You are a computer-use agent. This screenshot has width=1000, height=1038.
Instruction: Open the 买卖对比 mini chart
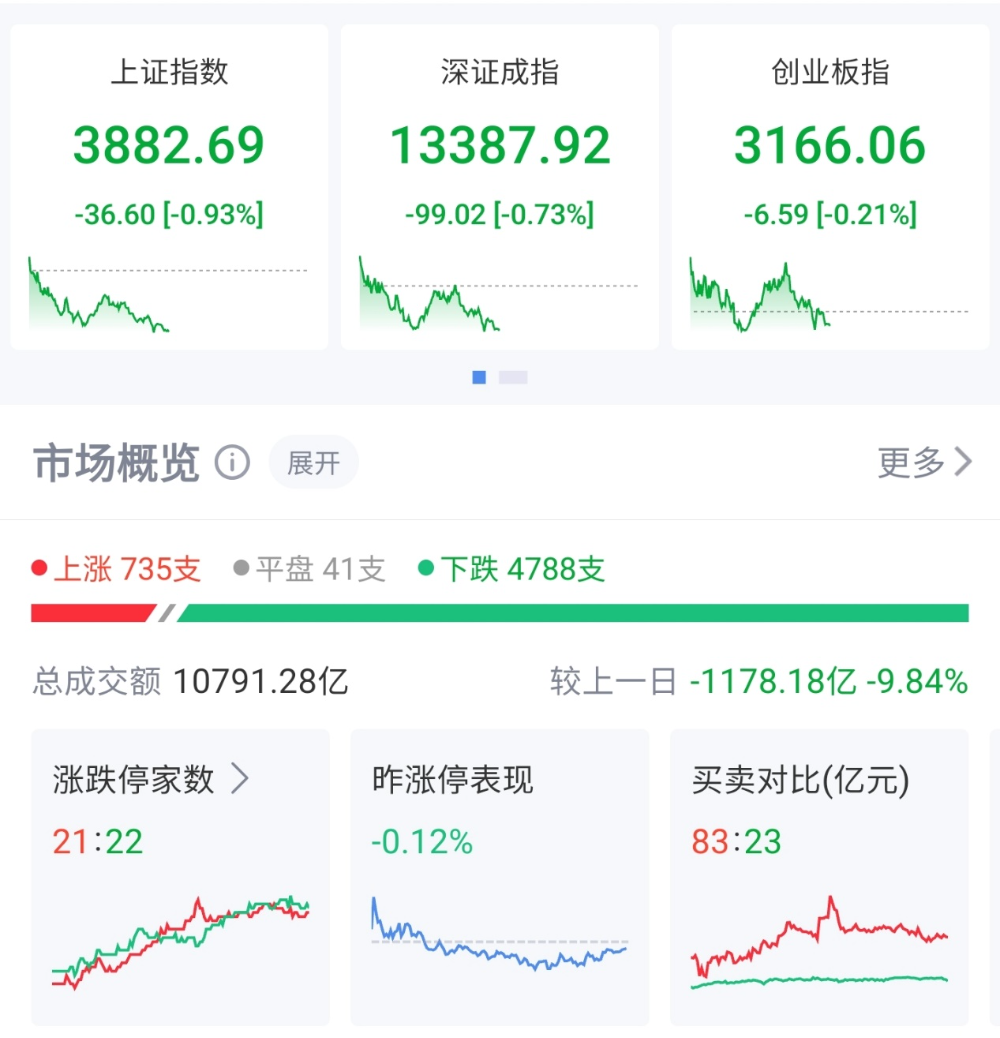820,940
